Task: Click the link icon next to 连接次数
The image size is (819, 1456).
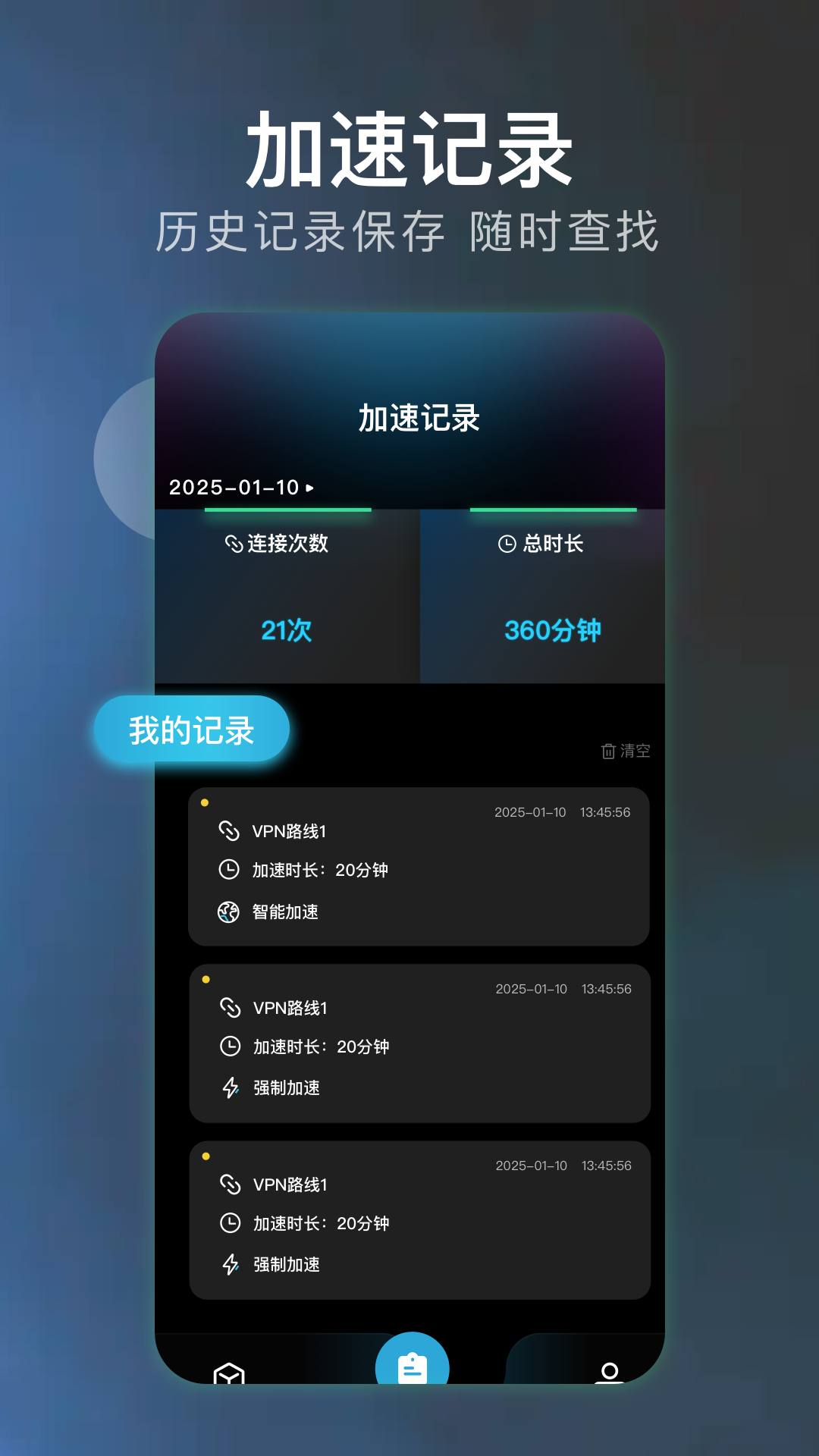Action: coord(234,544)
